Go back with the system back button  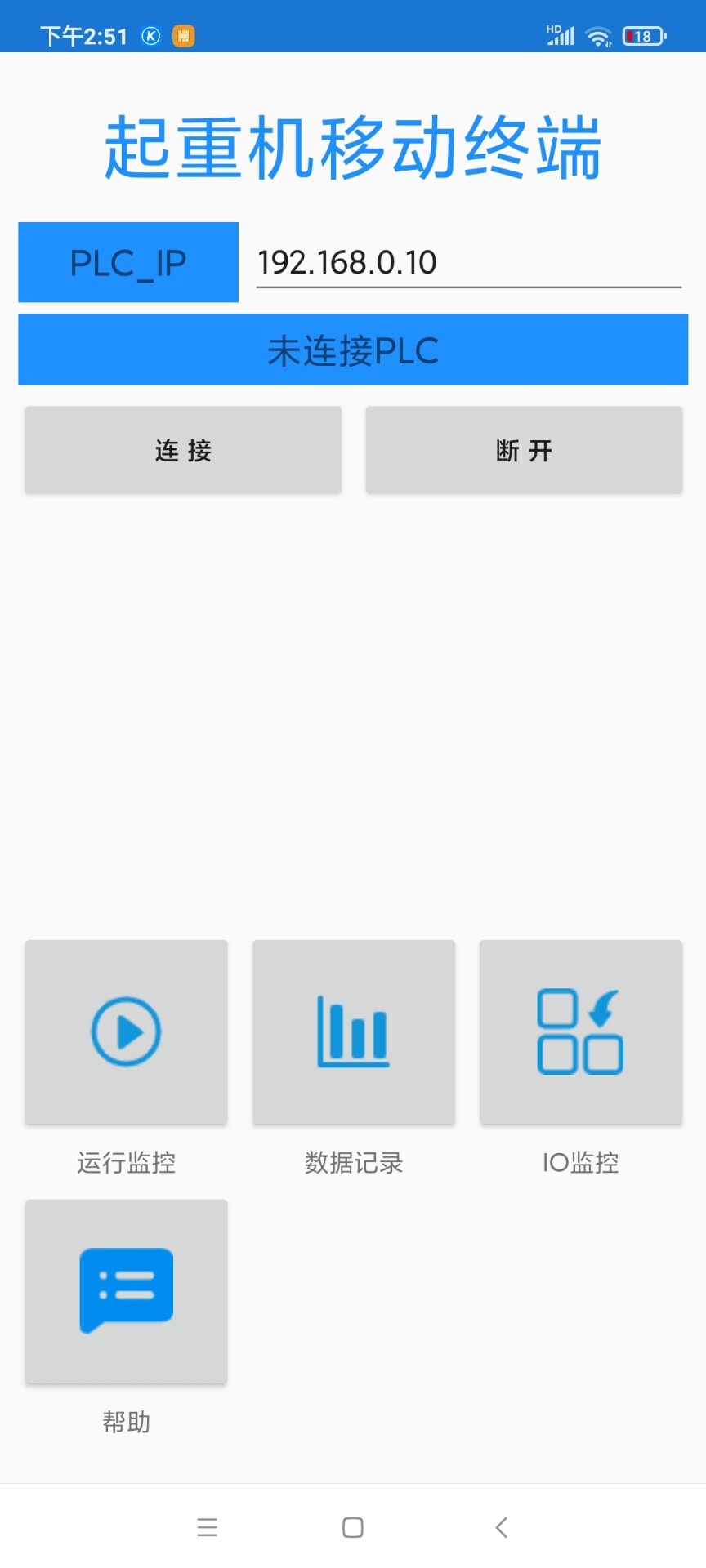pos(502,1527)
